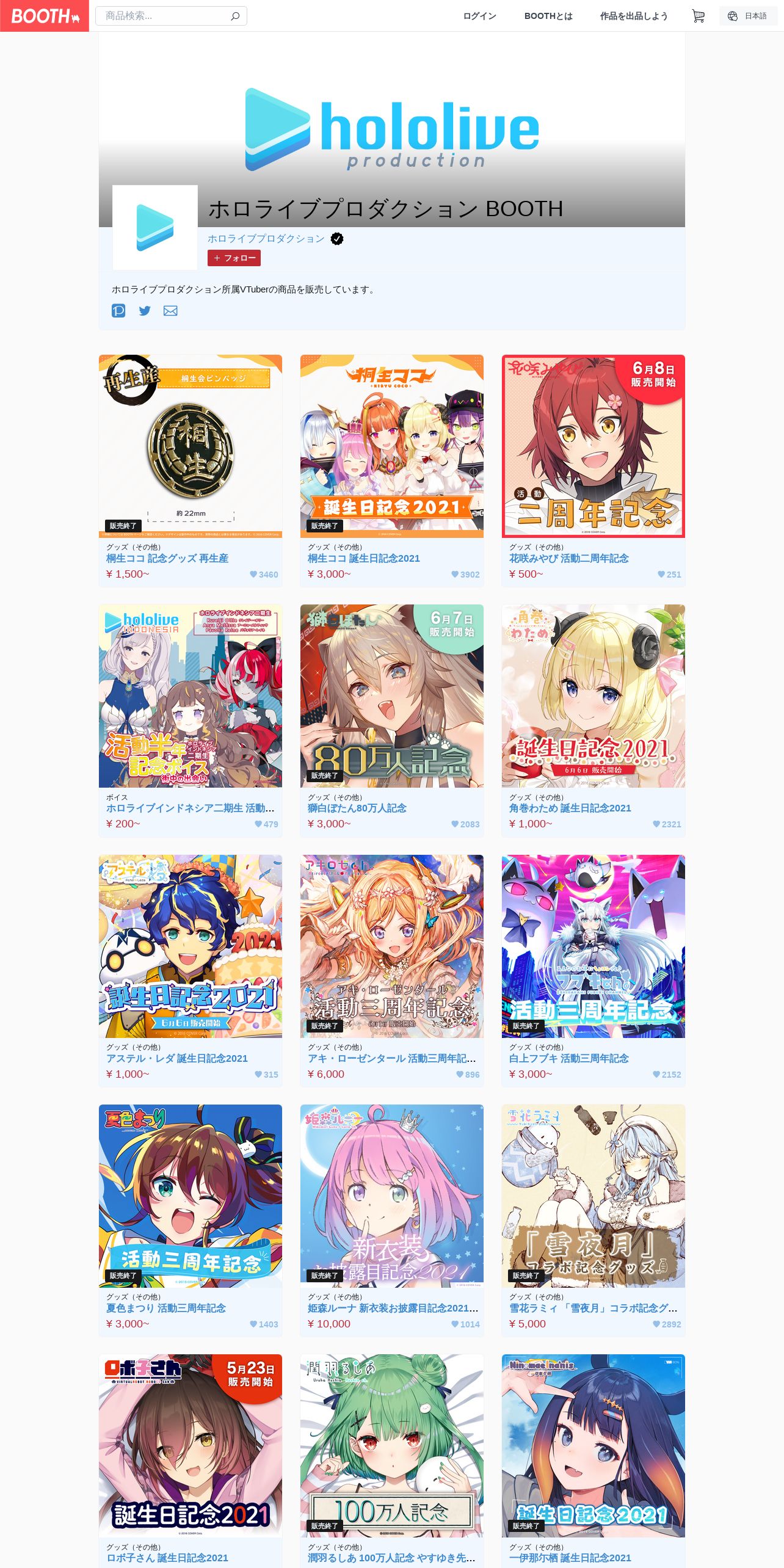Open the shop's pixiv icon link
Viewport: 784px width, 1568px height.
point(118,311)
